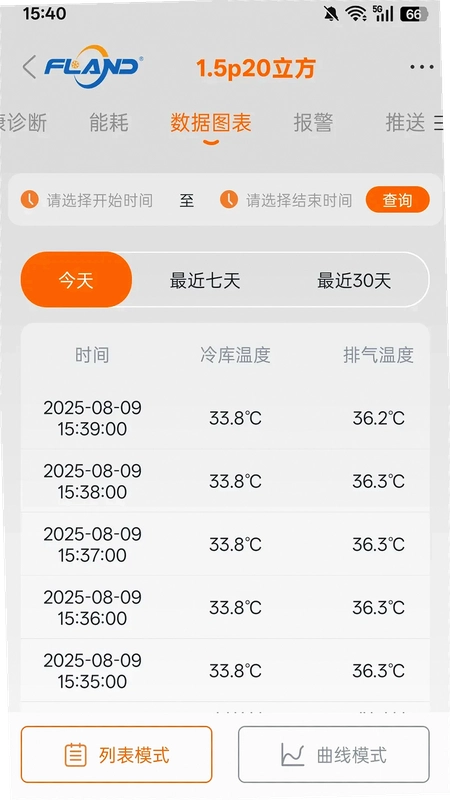Switch to 曲线模式 chart view
The width and height of the screenshot is (450, 800).
pyautogui.click(x=334, y=755)
